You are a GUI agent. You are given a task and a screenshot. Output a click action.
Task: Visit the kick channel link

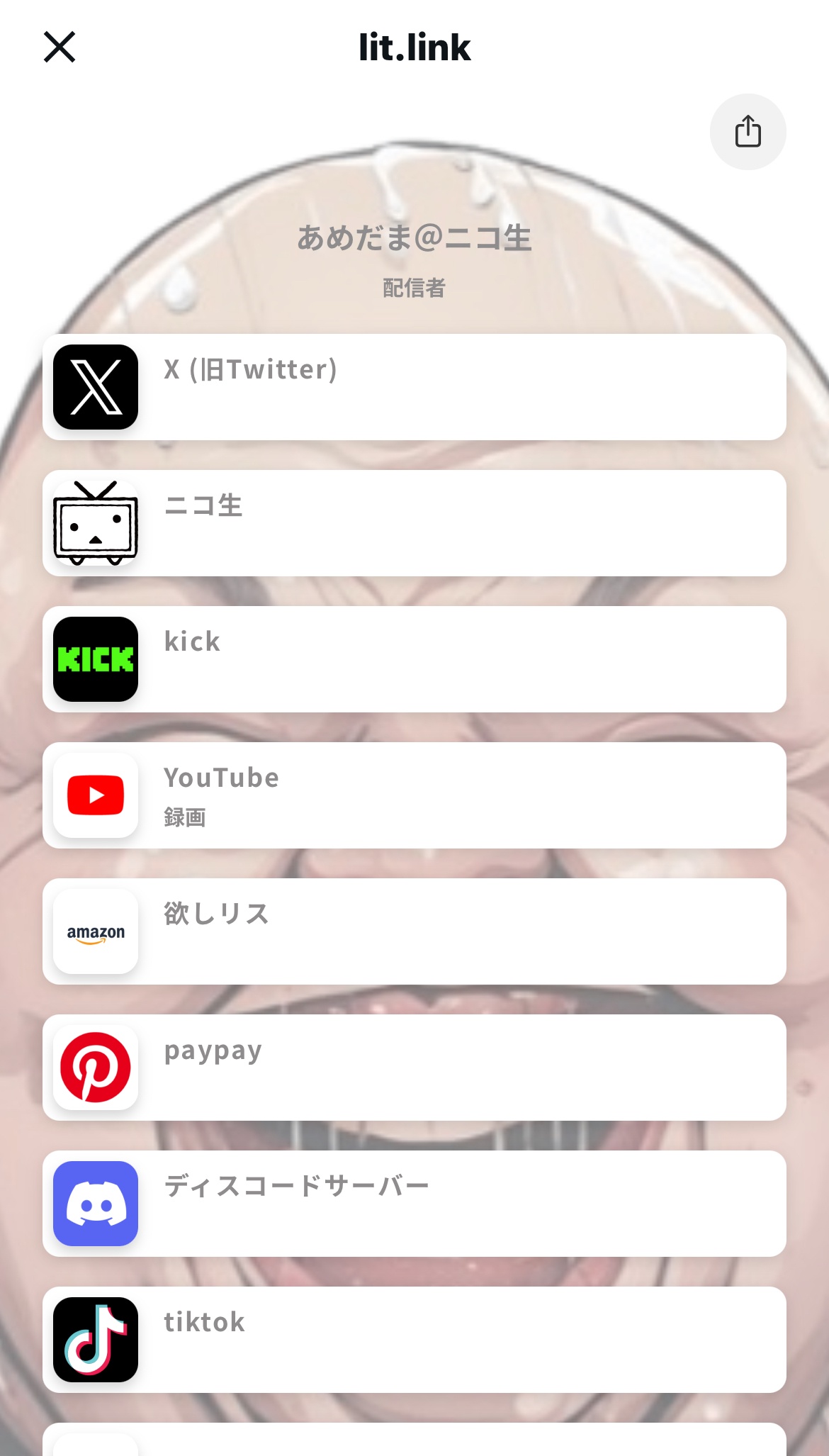coord(414,659)
